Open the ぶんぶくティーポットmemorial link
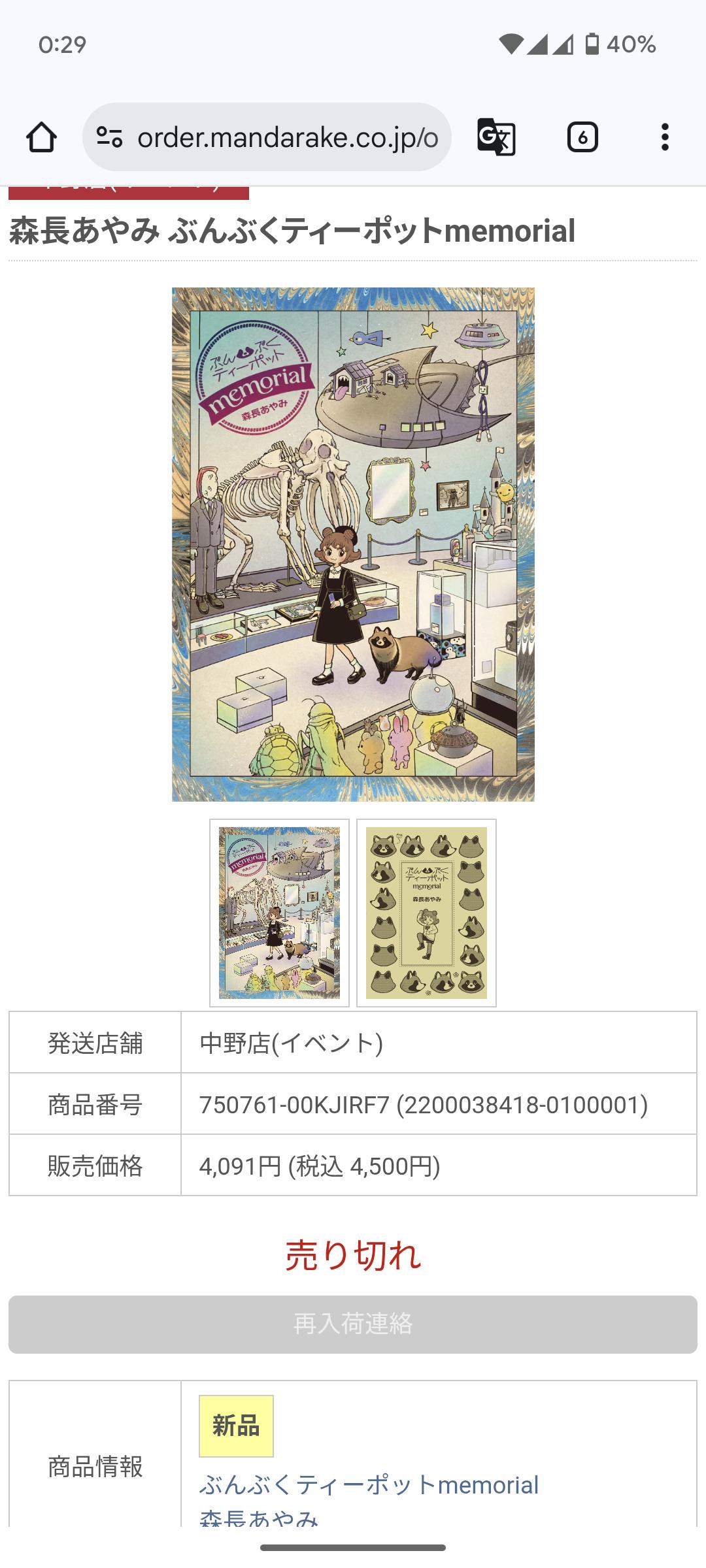The image size is (706, 1568). point(369,1484)
